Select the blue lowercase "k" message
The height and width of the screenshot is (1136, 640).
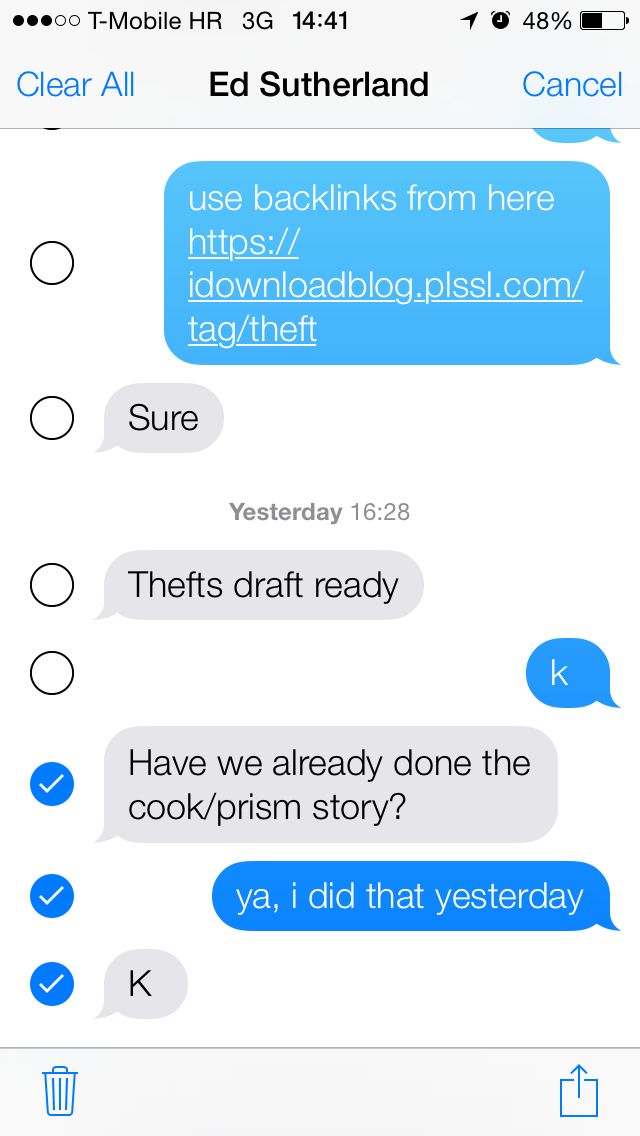point(52,673)
